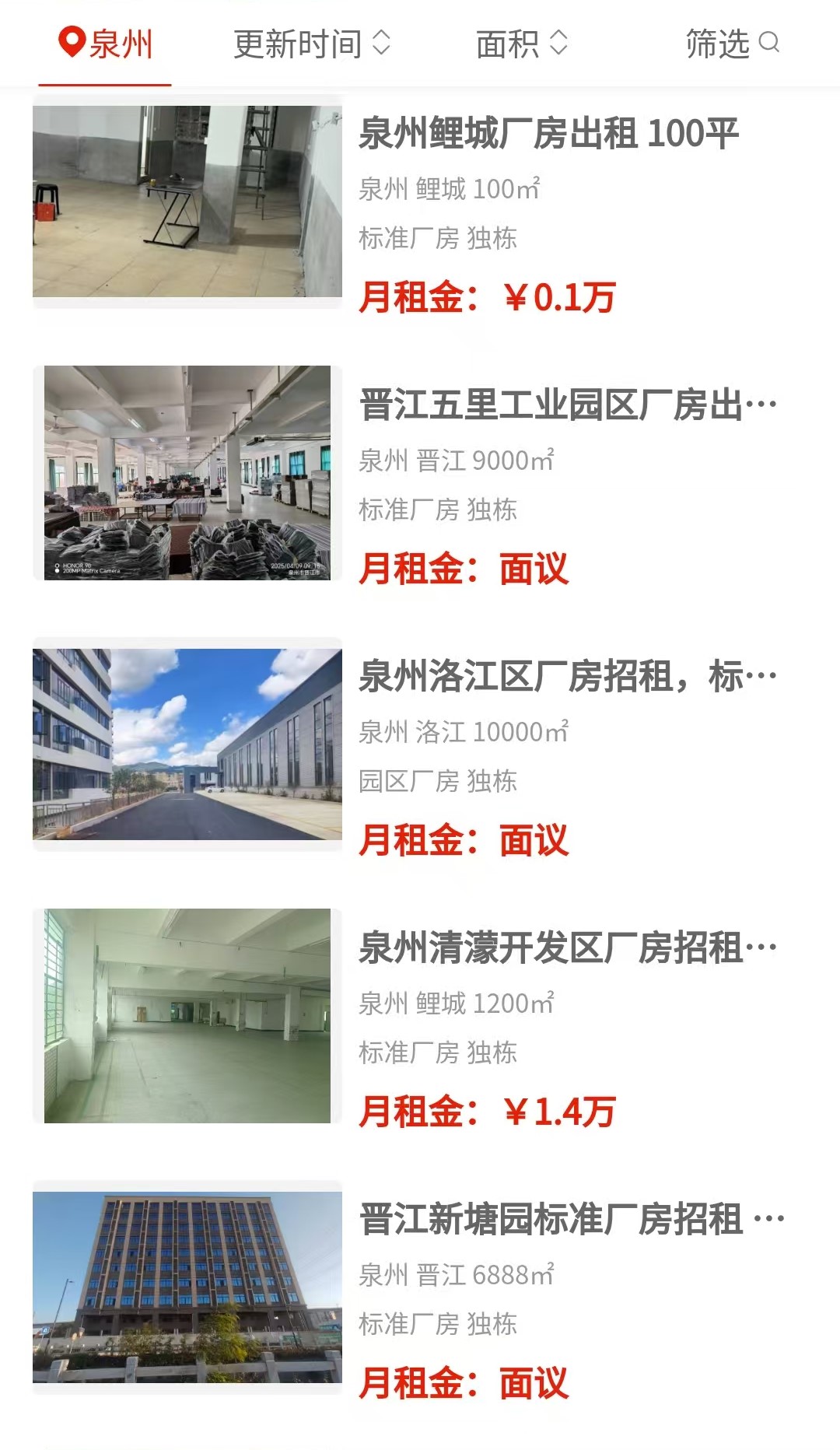Sort listings by 面积
The image size is (840, 1450).
click(x=521, y=44)
